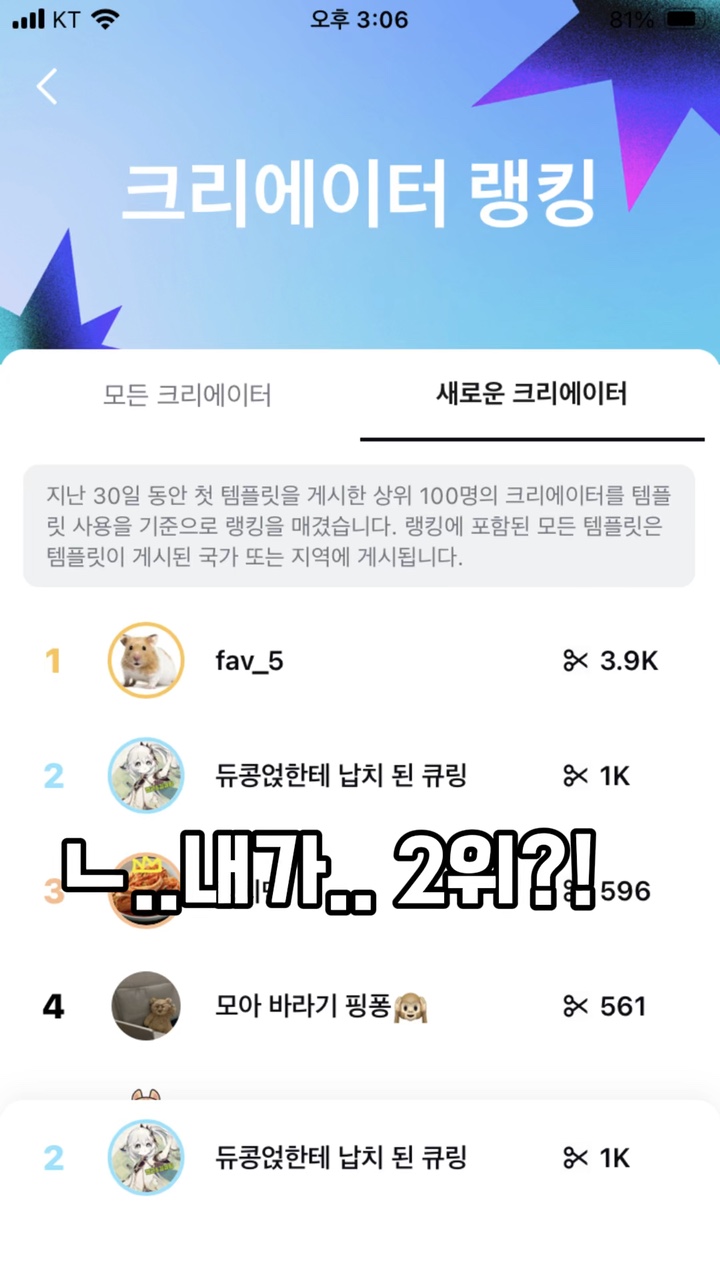This screenshot has height=1280, width=720.
Task: Tap the back arrow to leave the ranking
Action: click(45, 87)
